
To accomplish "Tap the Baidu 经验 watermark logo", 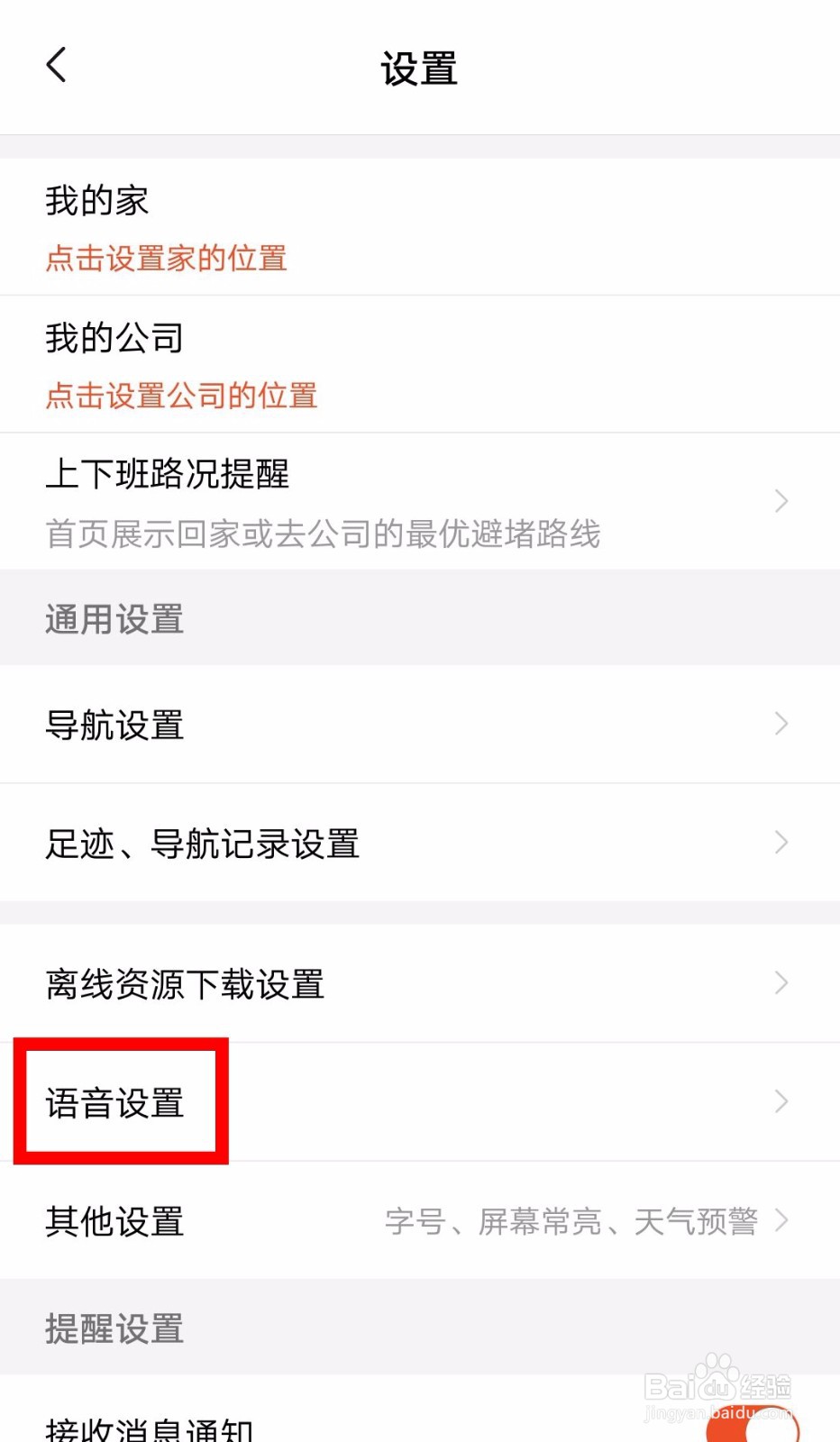I will pos(721,1383).
